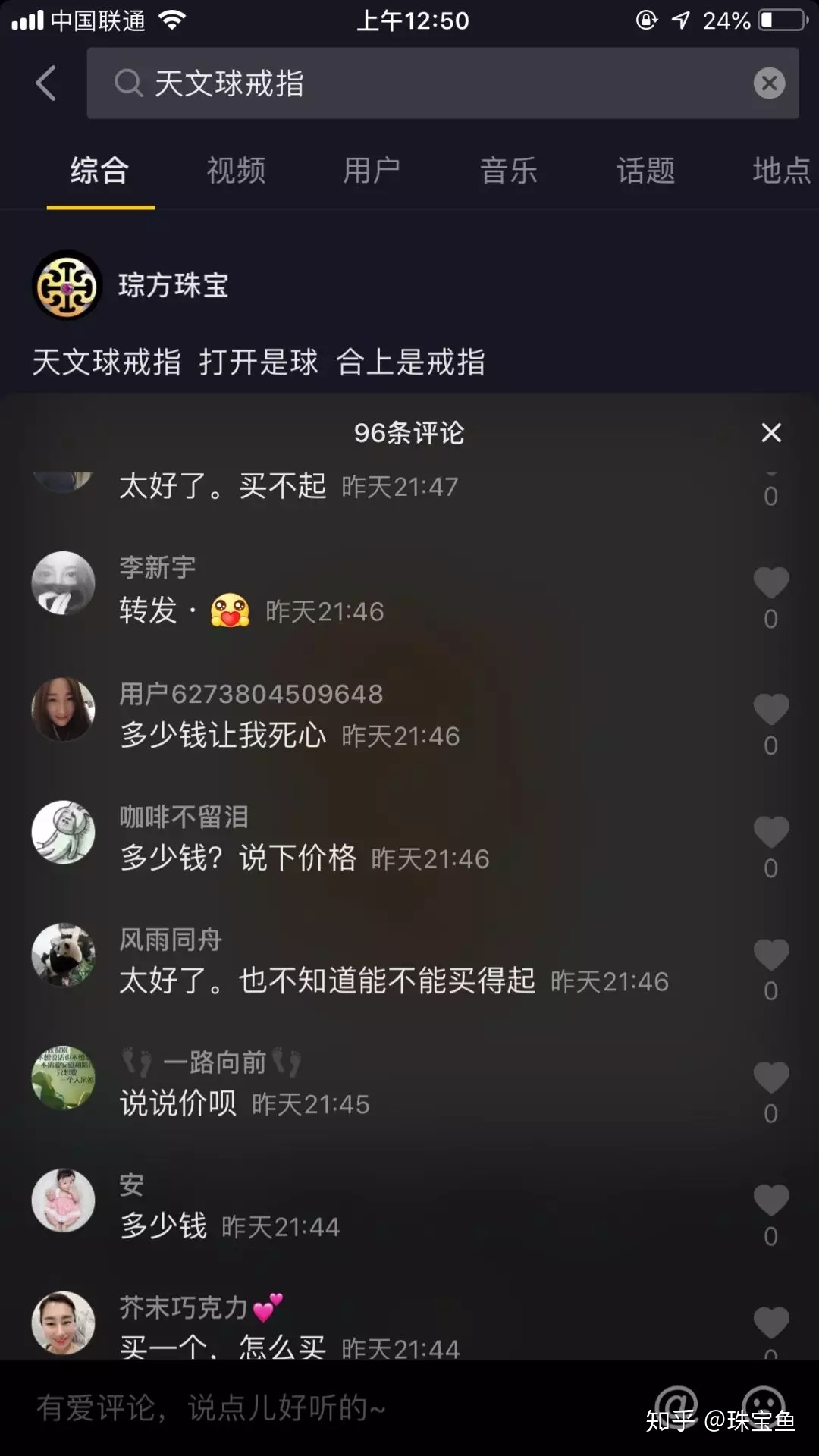Open 琮方珠宝's profile avatar
Image resolution: width=819 pixels, height=1456 pixels.
pos(67,286)
